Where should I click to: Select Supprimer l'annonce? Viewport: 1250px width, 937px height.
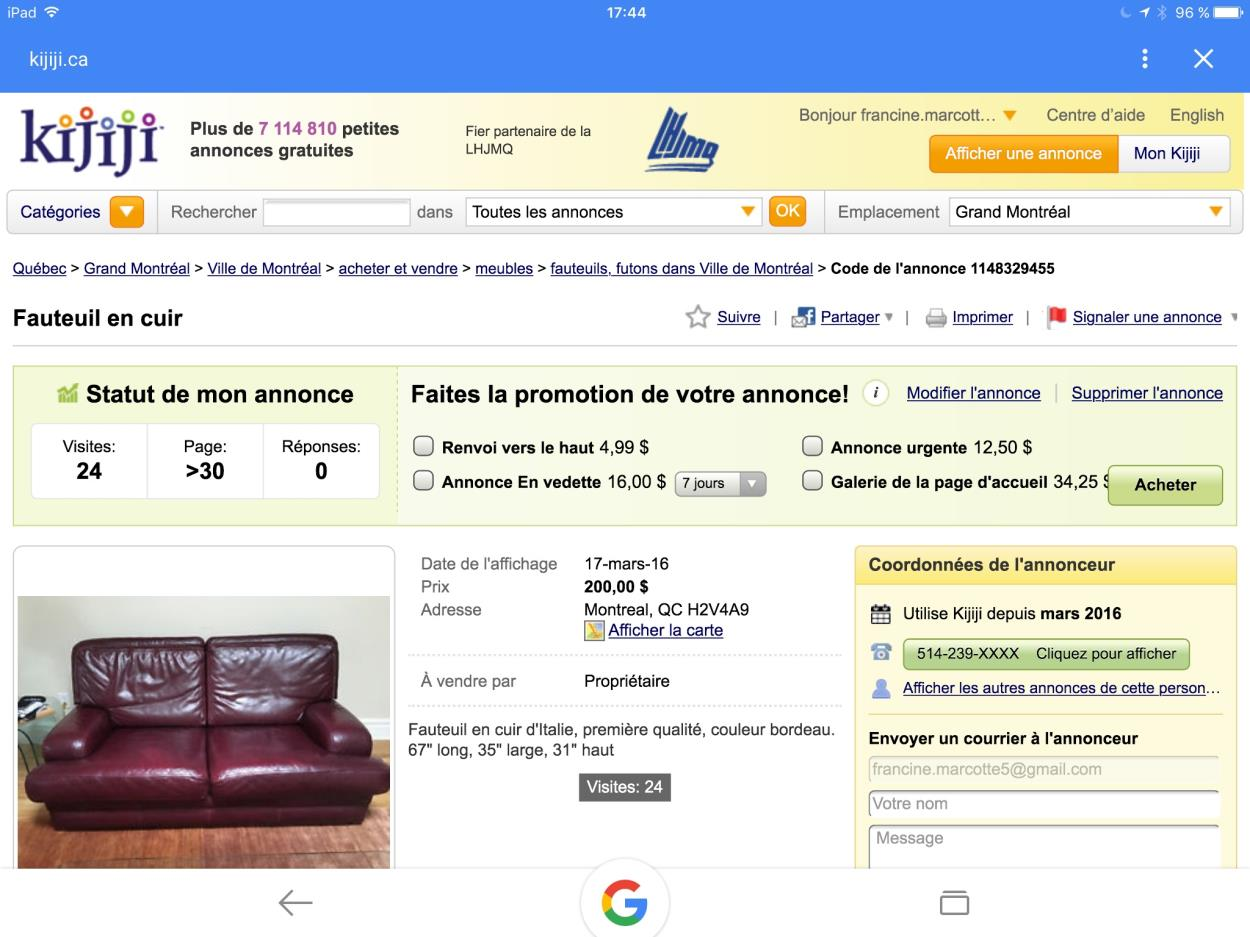click(x=1146, y=393)
